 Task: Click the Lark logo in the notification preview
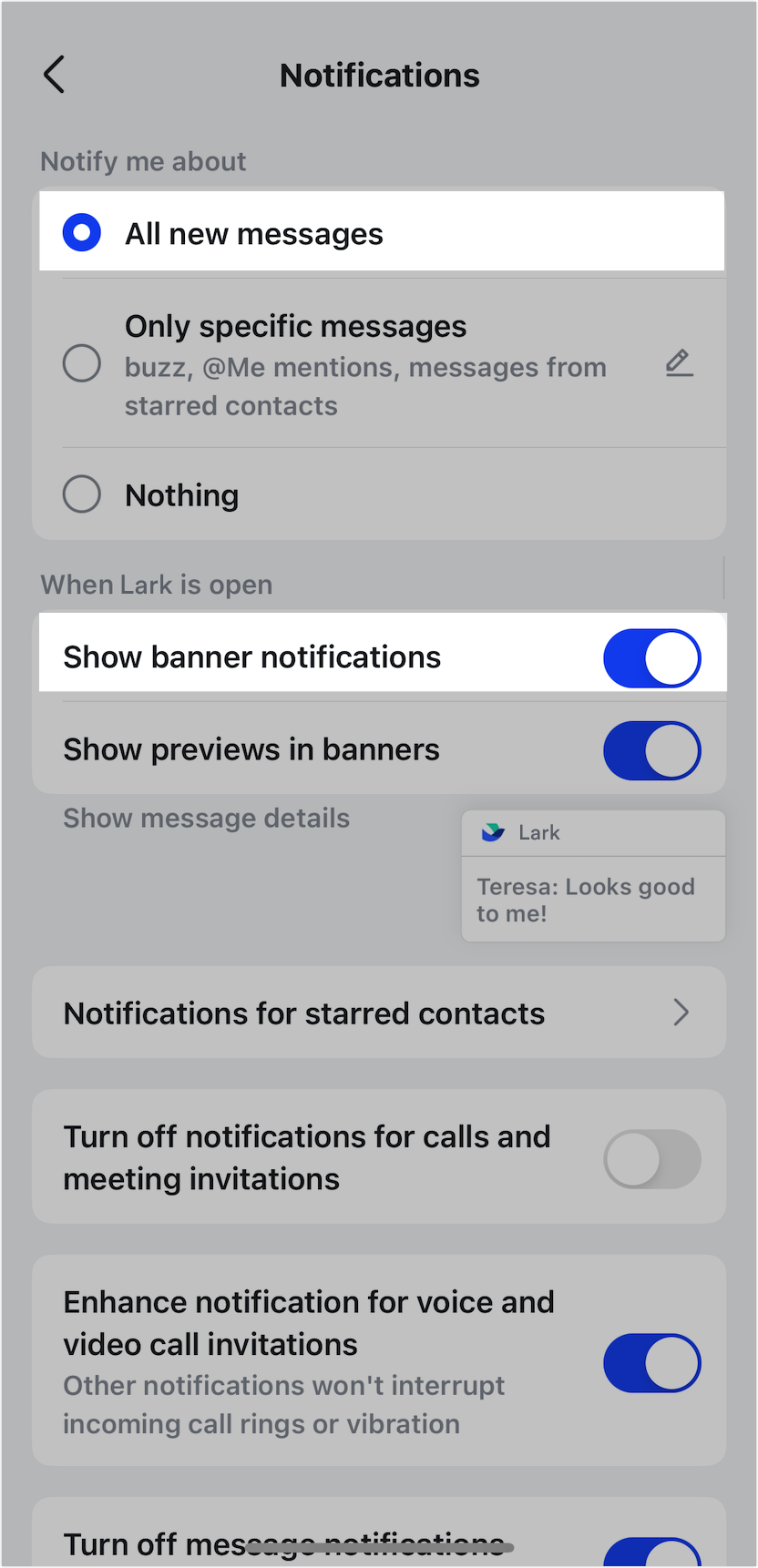coord(492,831)
